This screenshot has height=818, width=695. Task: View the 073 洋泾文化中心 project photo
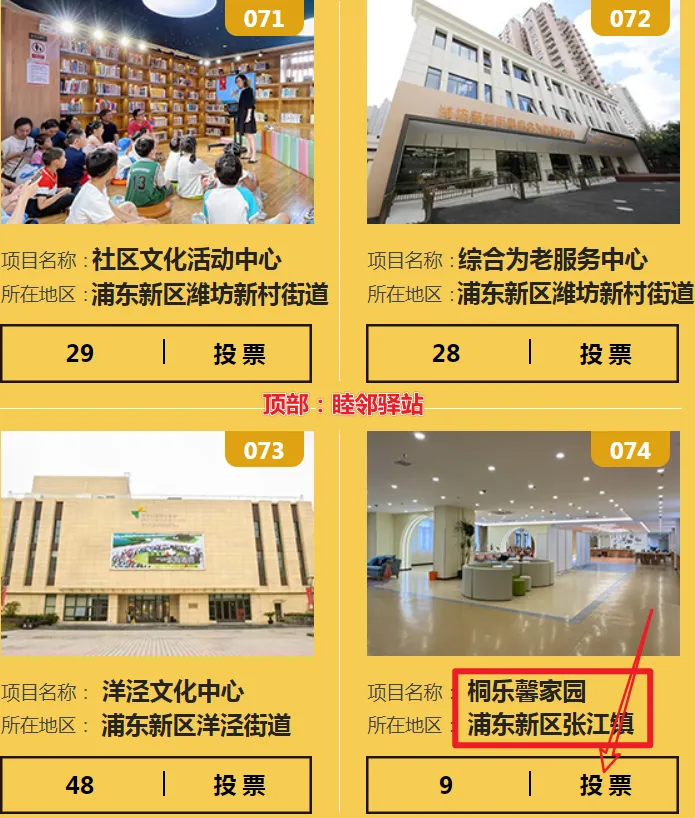click(x=157, y=545)
